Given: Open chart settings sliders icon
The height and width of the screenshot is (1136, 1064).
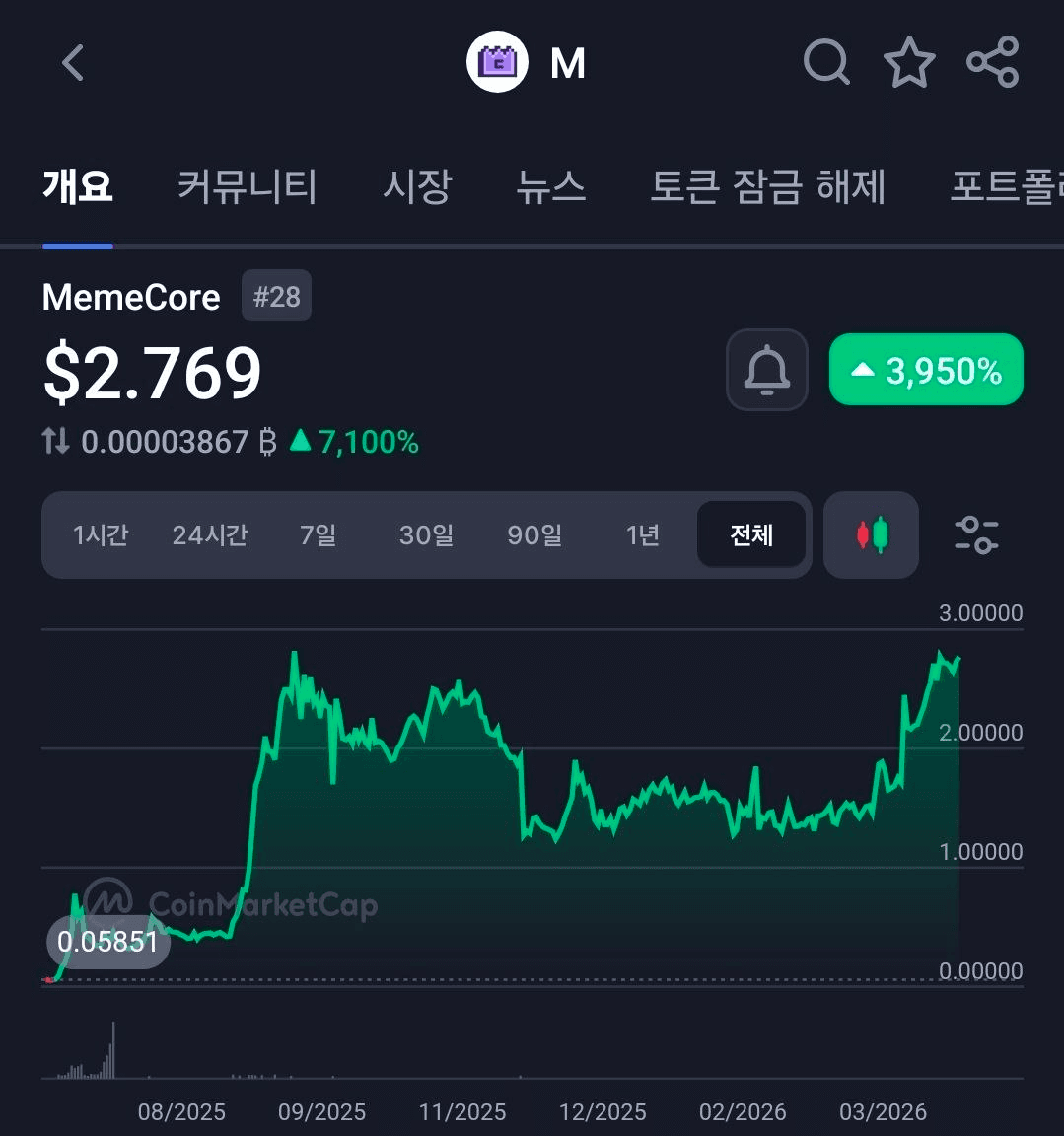Looking at the screenshot, I should [976, 535].
